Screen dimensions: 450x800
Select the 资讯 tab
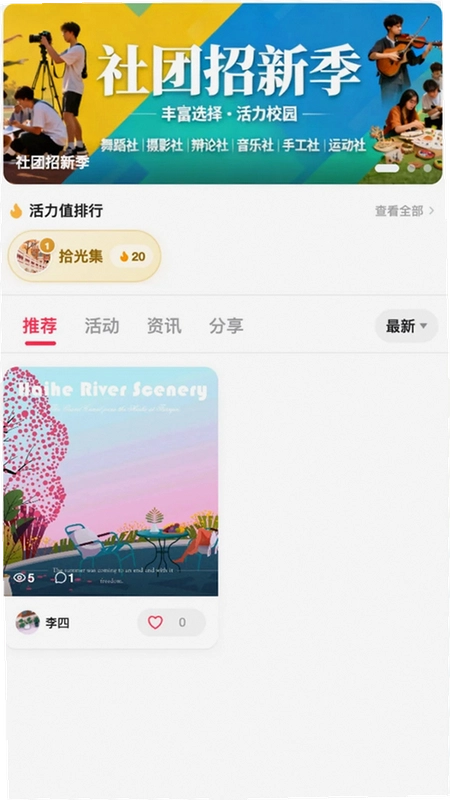tap(164, 326)
